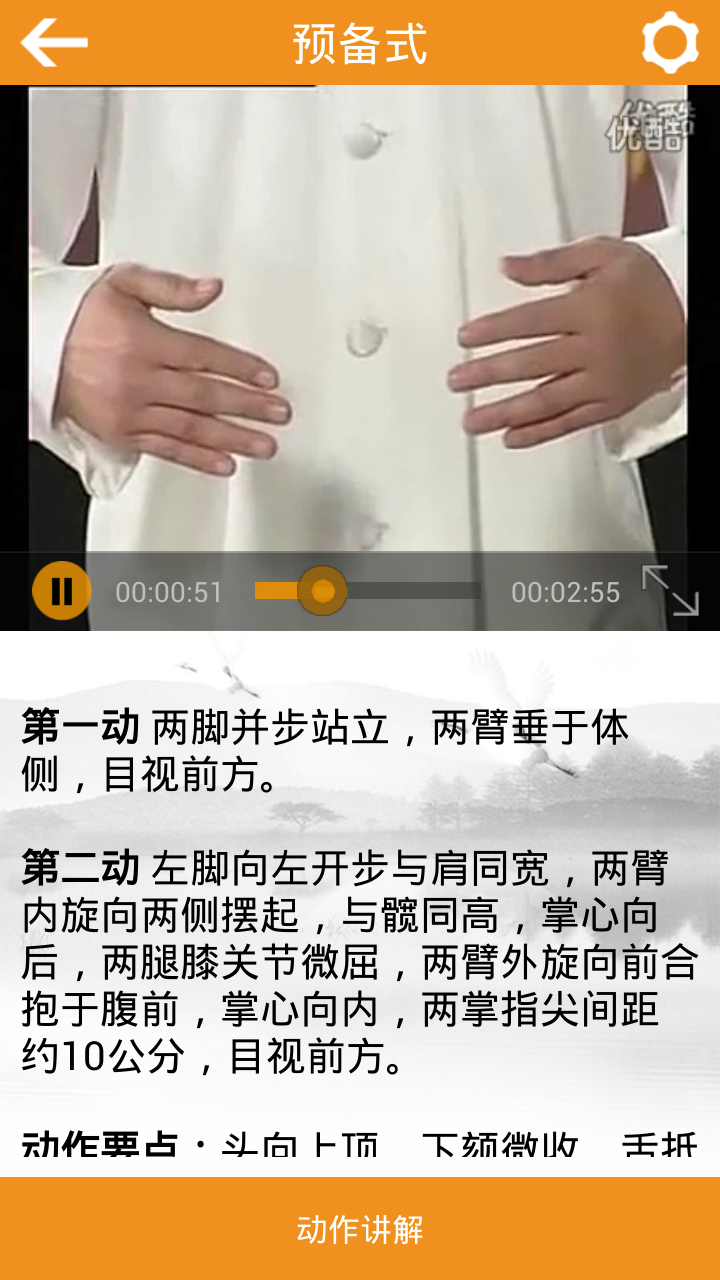
Task: Pause the video playback
Action: [x=61, y=592]
